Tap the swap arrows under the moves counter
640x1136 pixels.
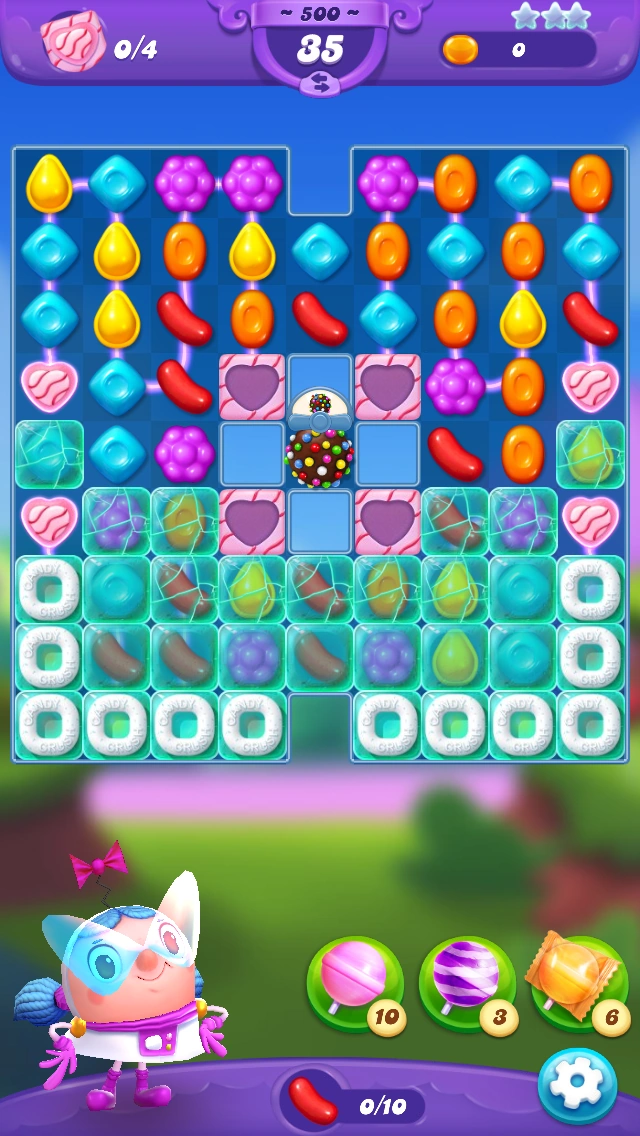click(x=320, y=83)
